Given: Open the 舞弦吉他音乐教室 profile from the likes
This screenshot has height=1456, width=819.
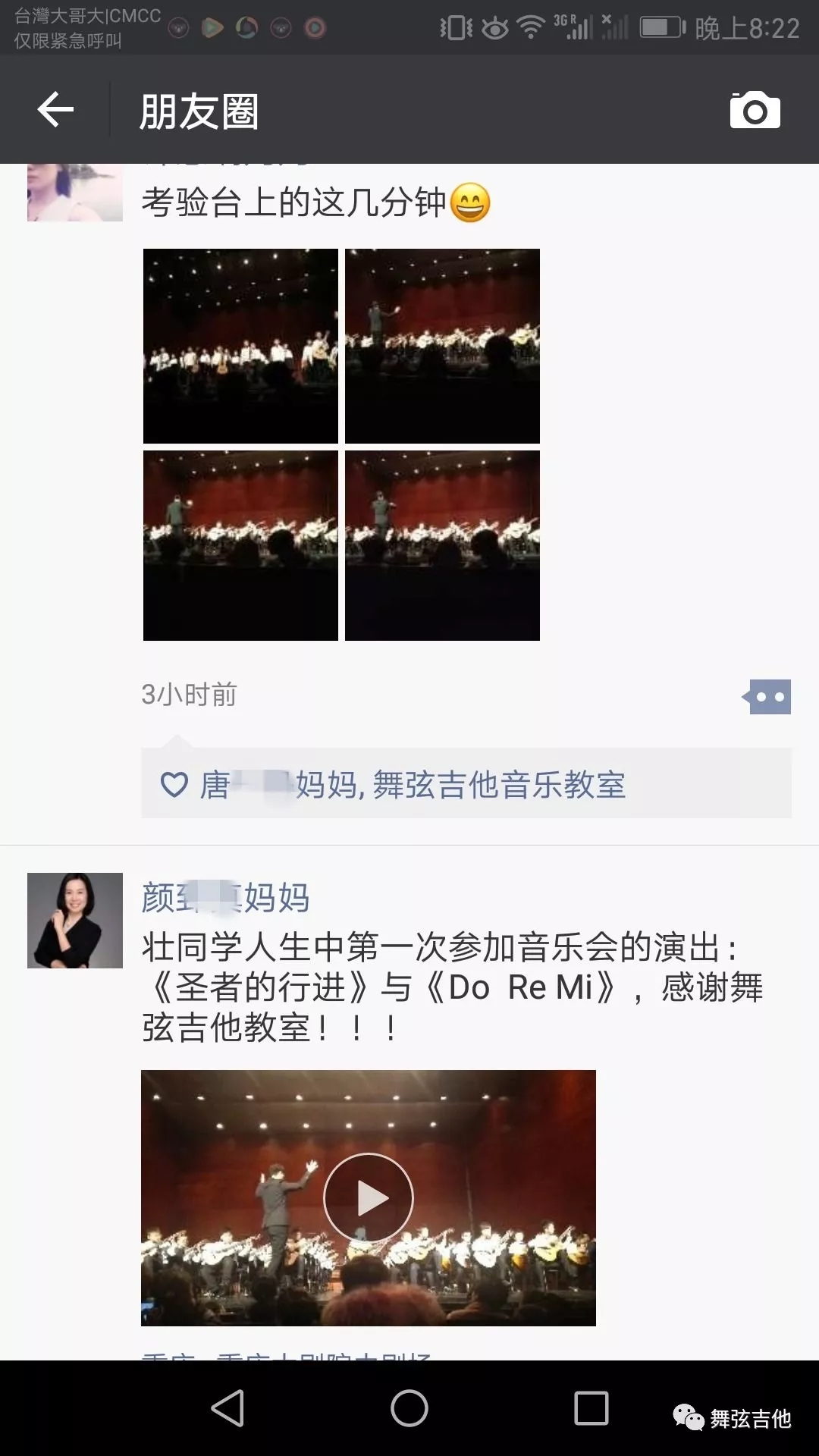Looking at the screenshot, I should tap(499, 785).
